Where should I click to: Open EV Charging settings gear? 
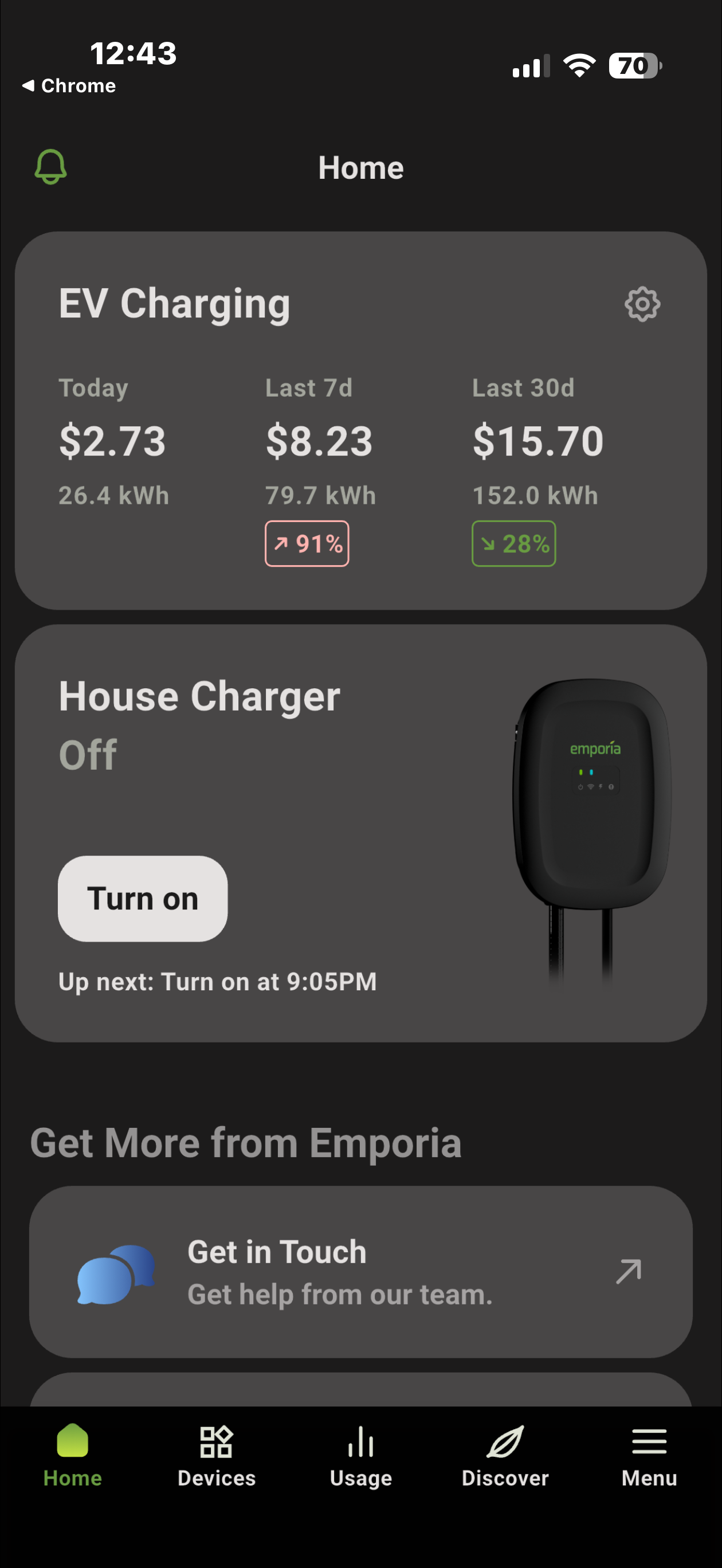pyautogui.click(x=642, y=304)
